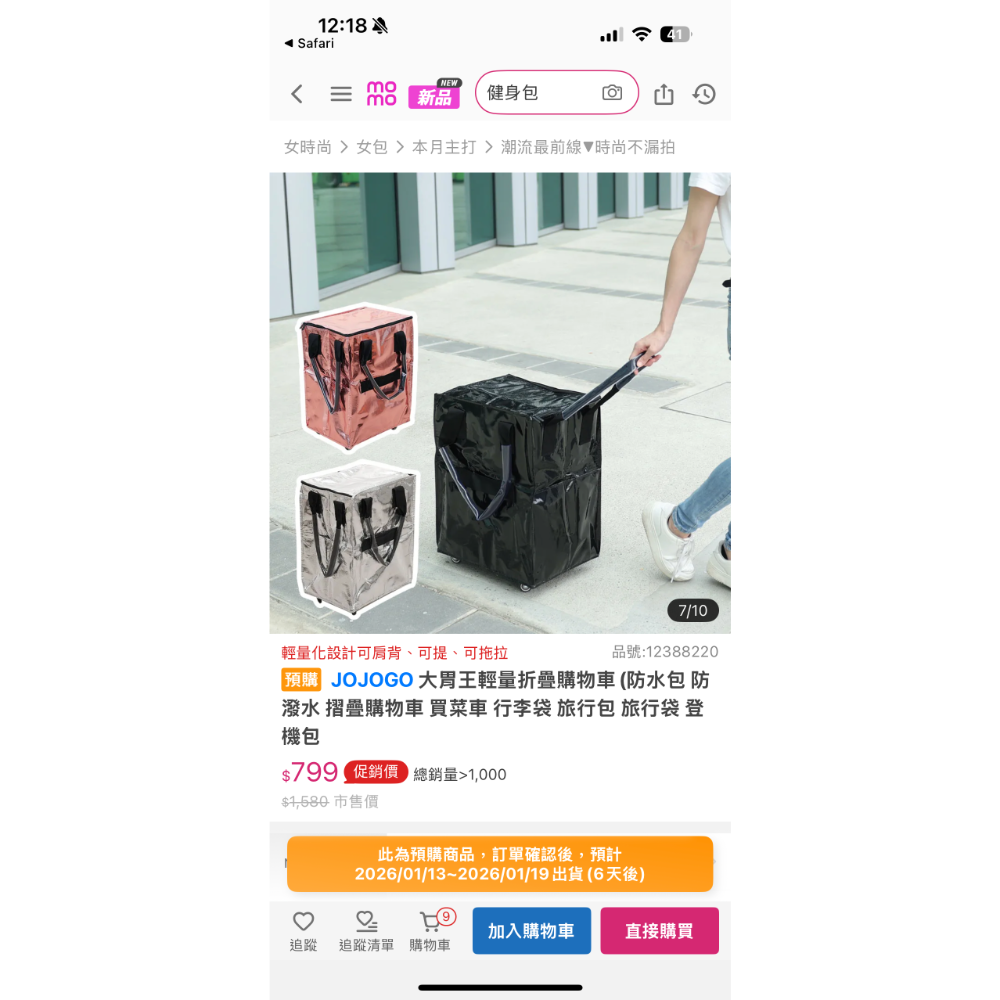
Task: Open the hamburger menu
Action: point(341,94)
